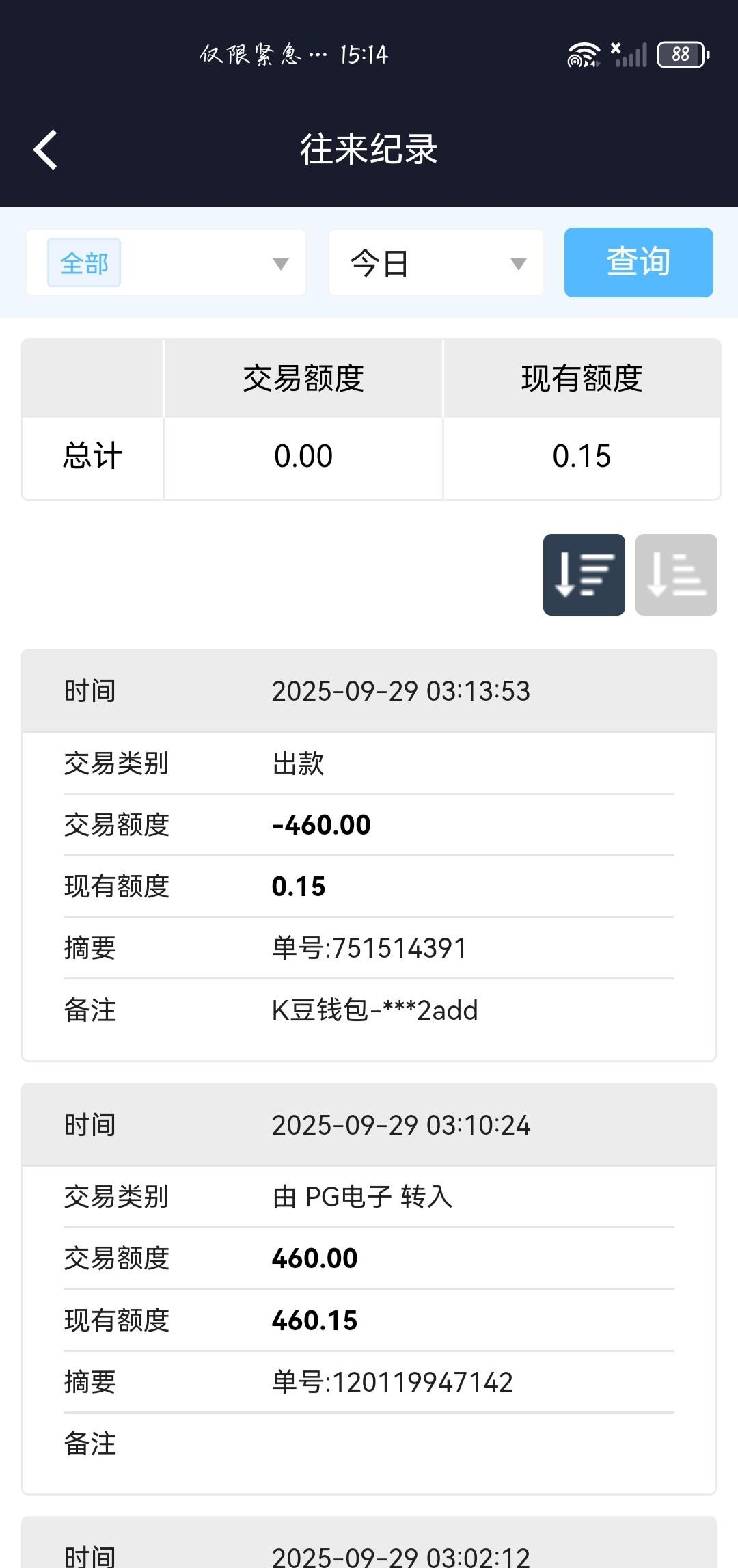The image size is (738, 1568).
Task: Switch to the grey ascending sort icon
Action: (x=676, y=575)
